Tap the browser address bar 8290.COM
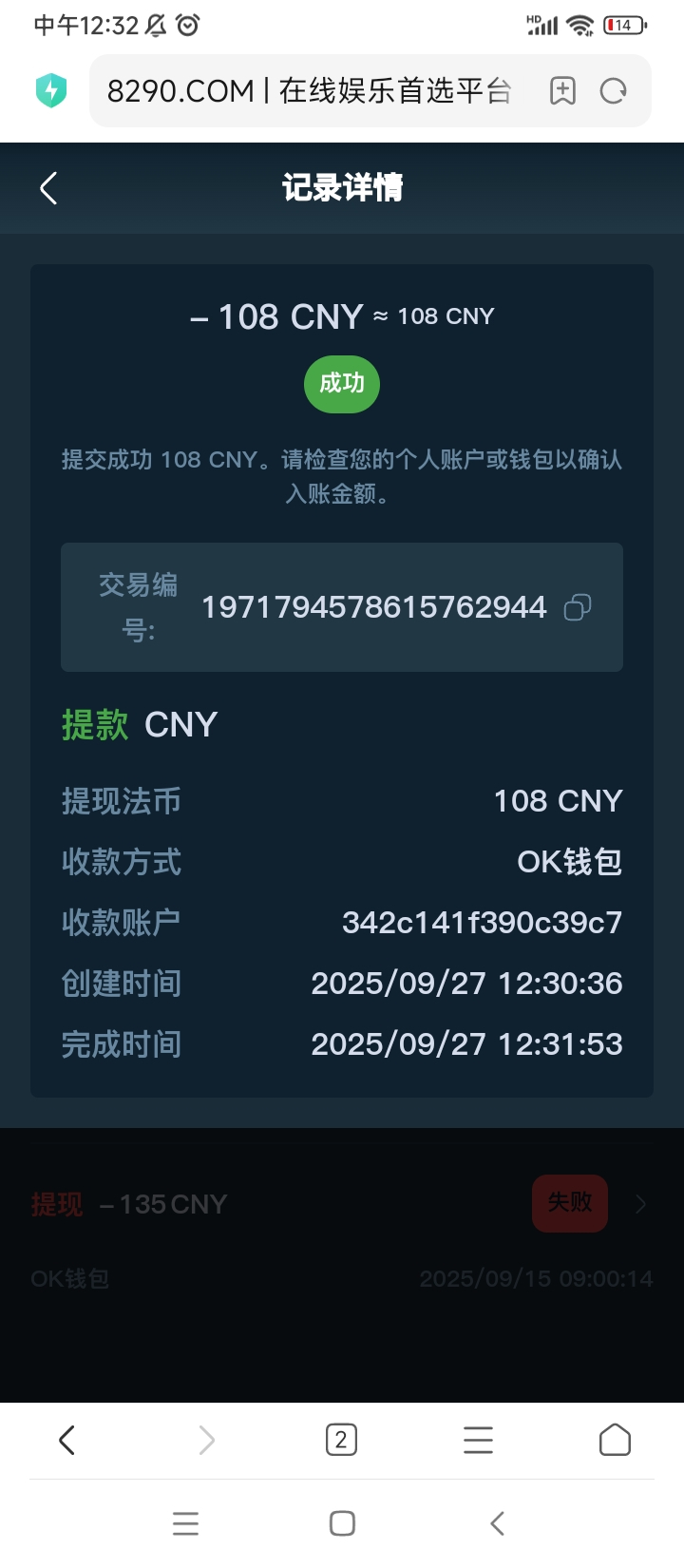 (x=309, y=91)
